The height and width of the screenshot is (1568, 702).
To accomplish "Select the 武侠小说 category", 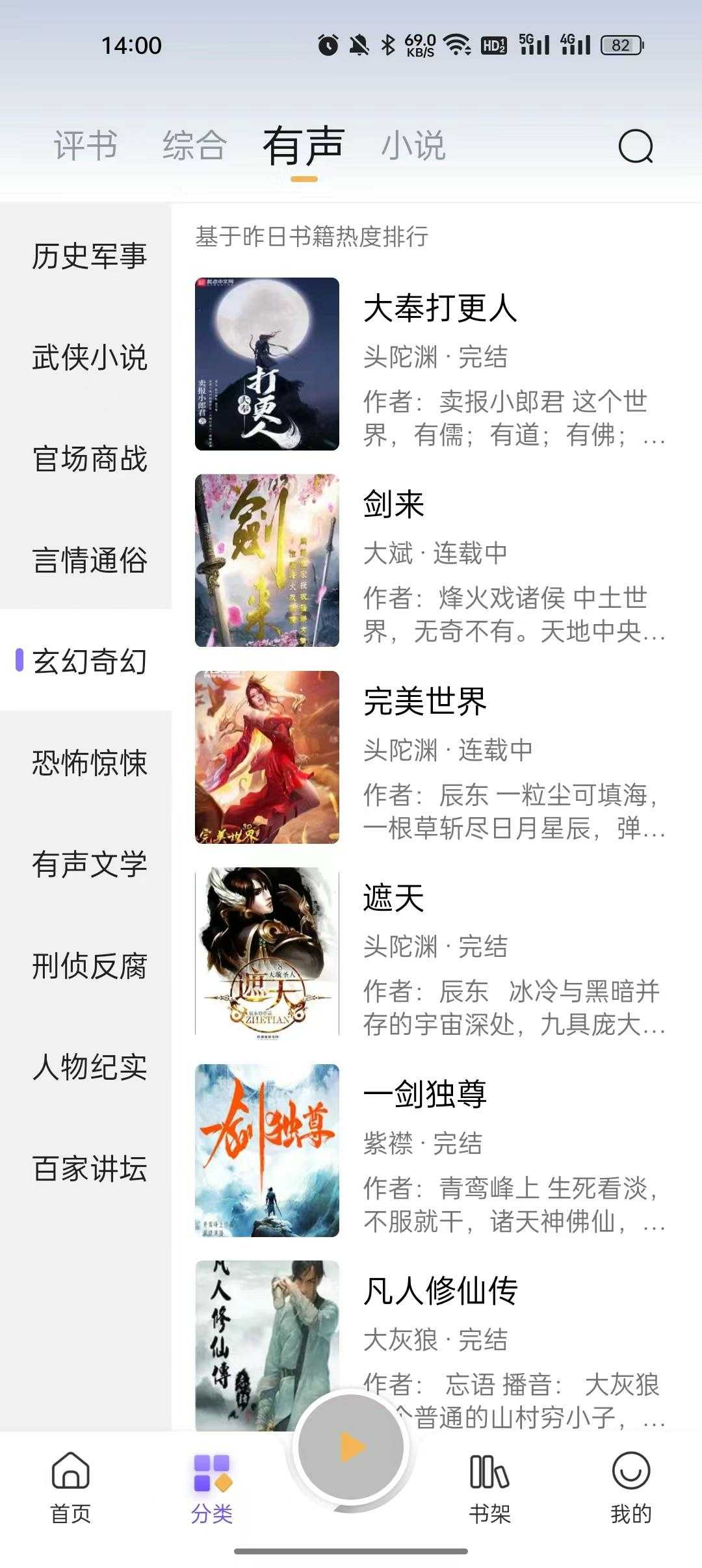I will pos(90,357).
